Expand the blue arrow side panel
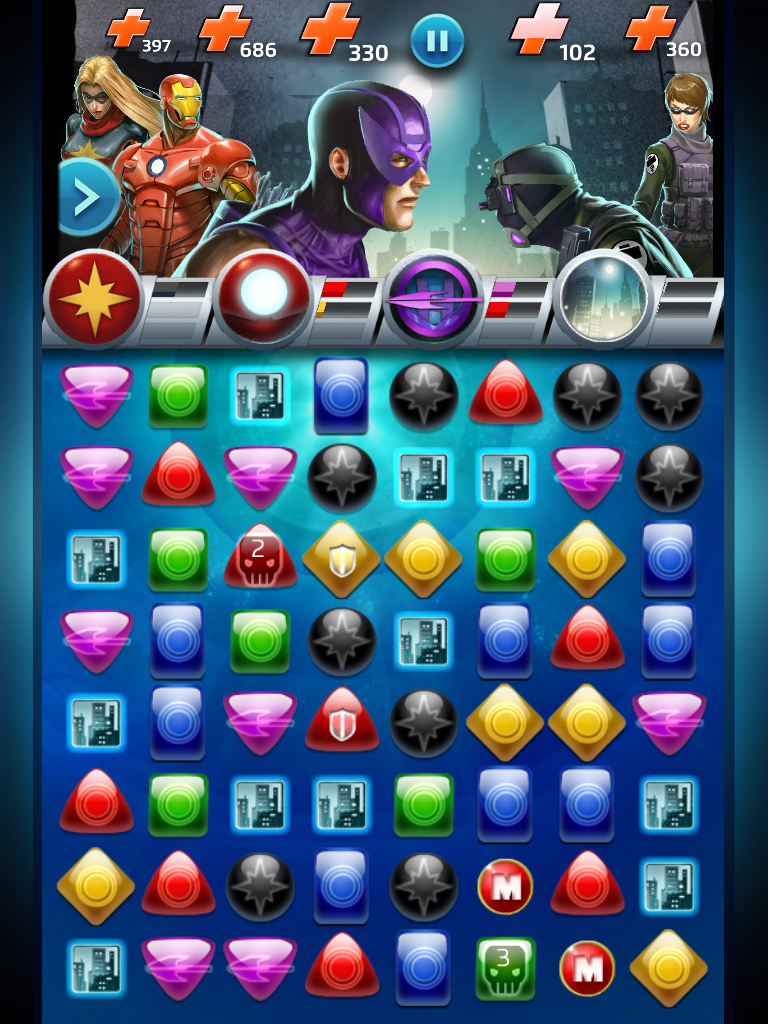This screenshot has height=1024, width=768. 87,198
